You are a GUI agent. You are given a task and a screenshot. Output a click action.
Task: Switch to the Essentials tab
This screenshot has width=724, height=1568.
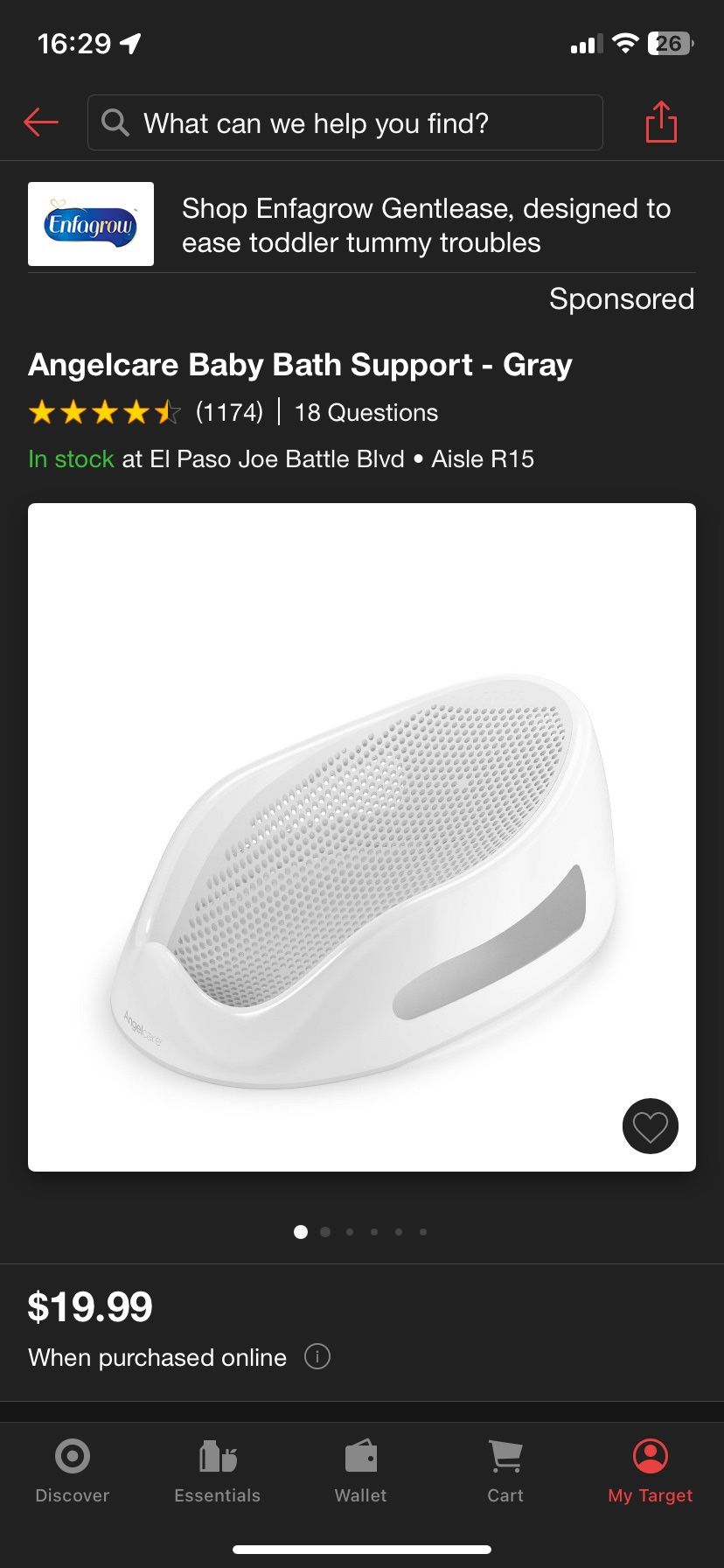coord(217,1471)
